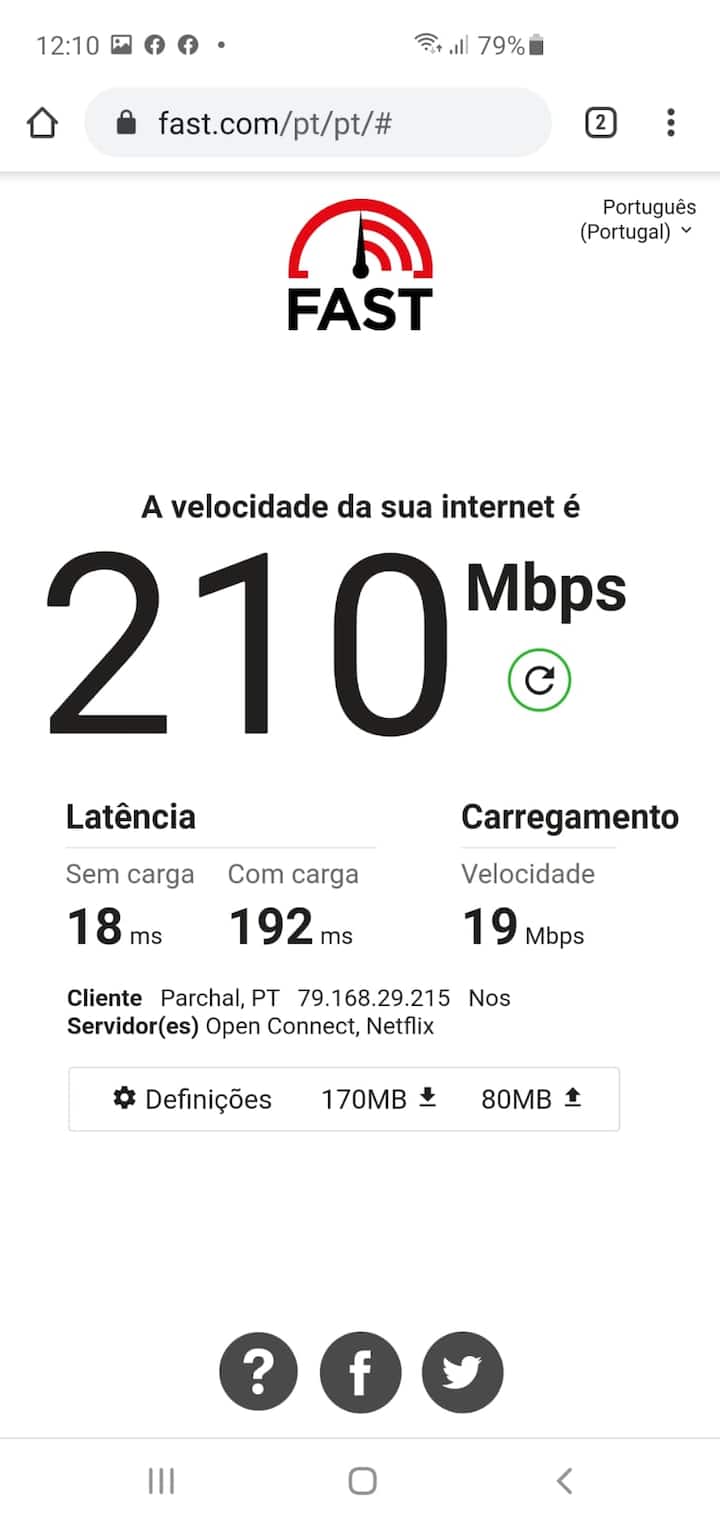Open the Definições settings

(x=193, y=1099)
